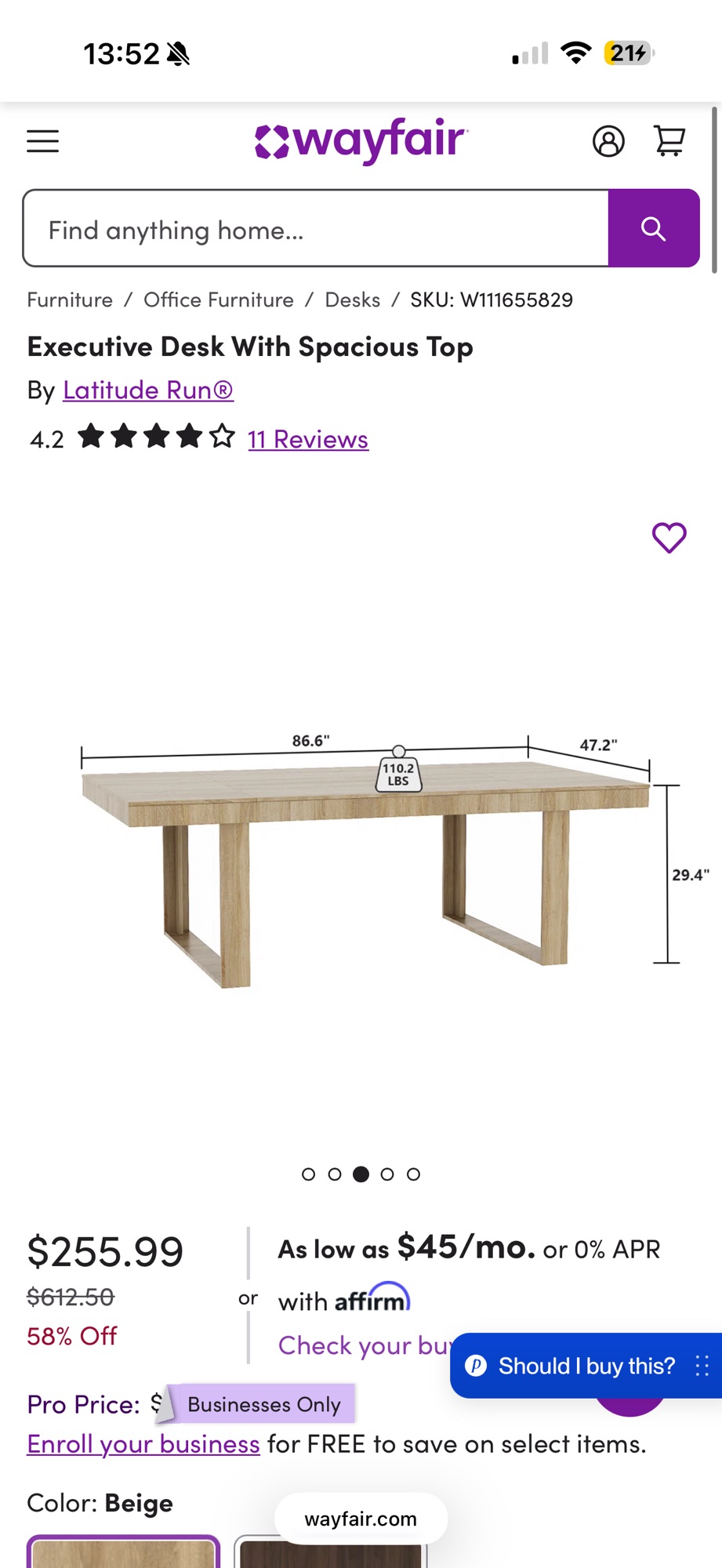Tap Check your buying power link
The height and width of the screenshot is (1568, 722).
[x=362, y=1345]
